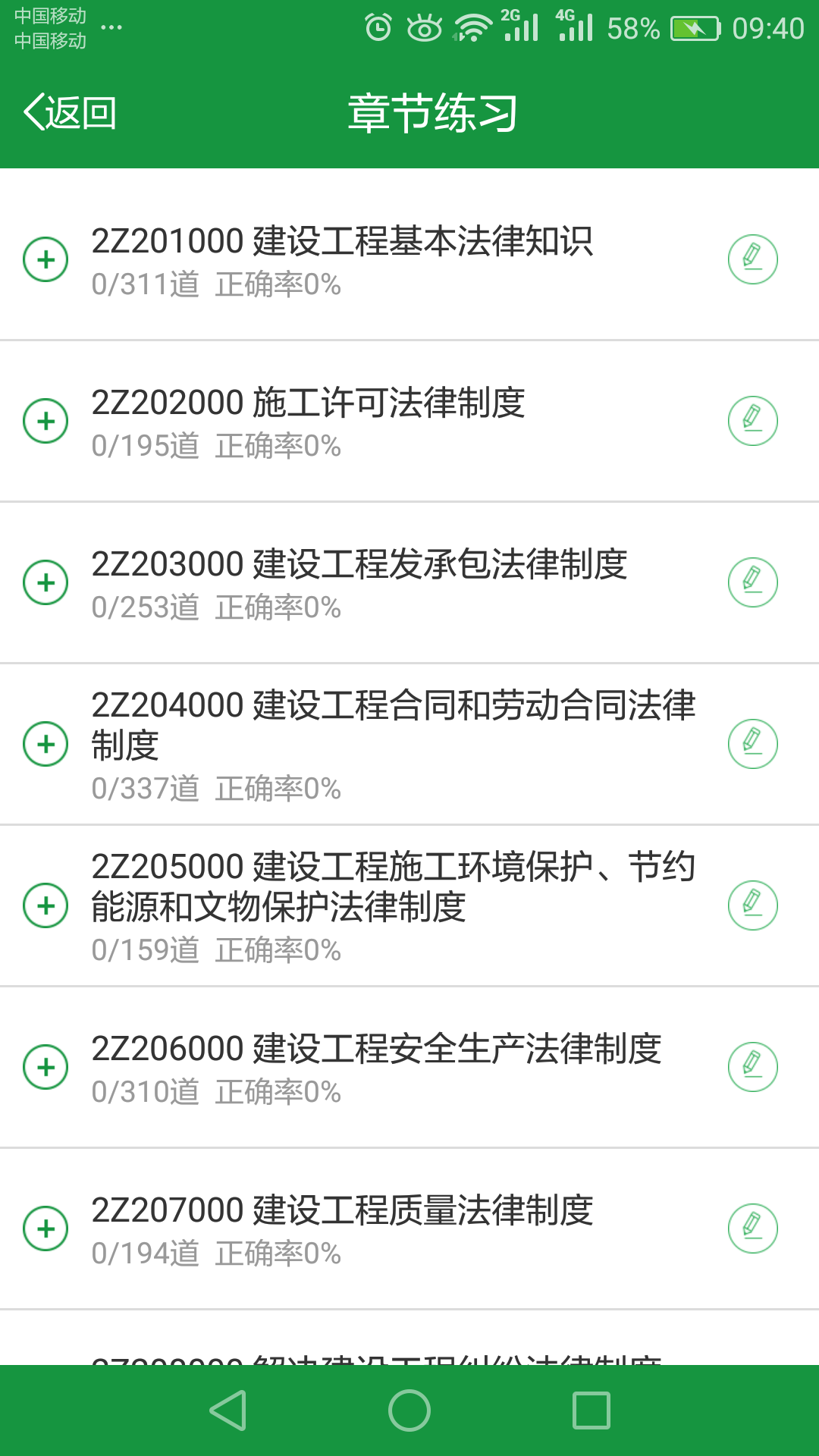Start practice for 2Z202000 via pencil icon
This screenshot has width=819, height=1456.
point(752,421)
